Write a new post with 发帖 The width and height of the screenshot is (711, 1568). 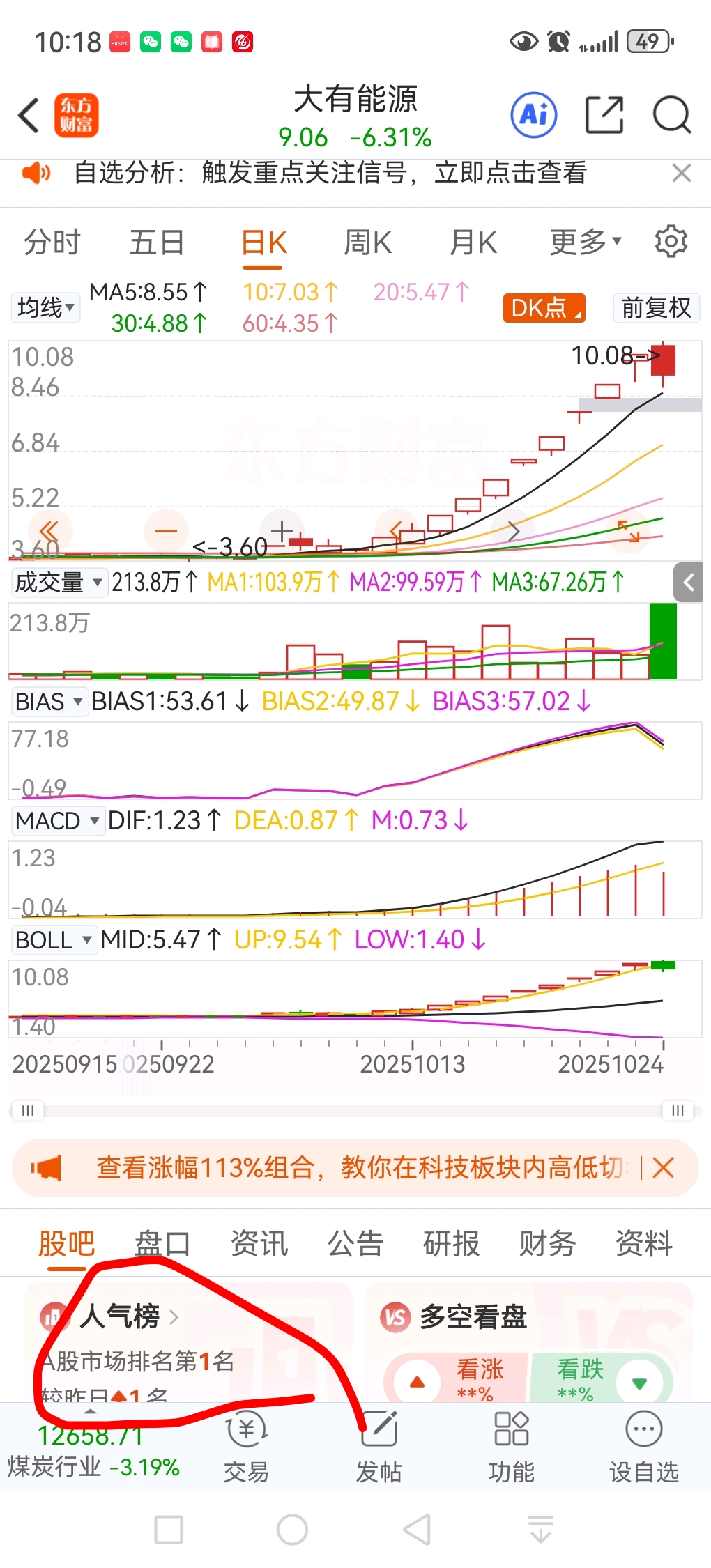379,1444
